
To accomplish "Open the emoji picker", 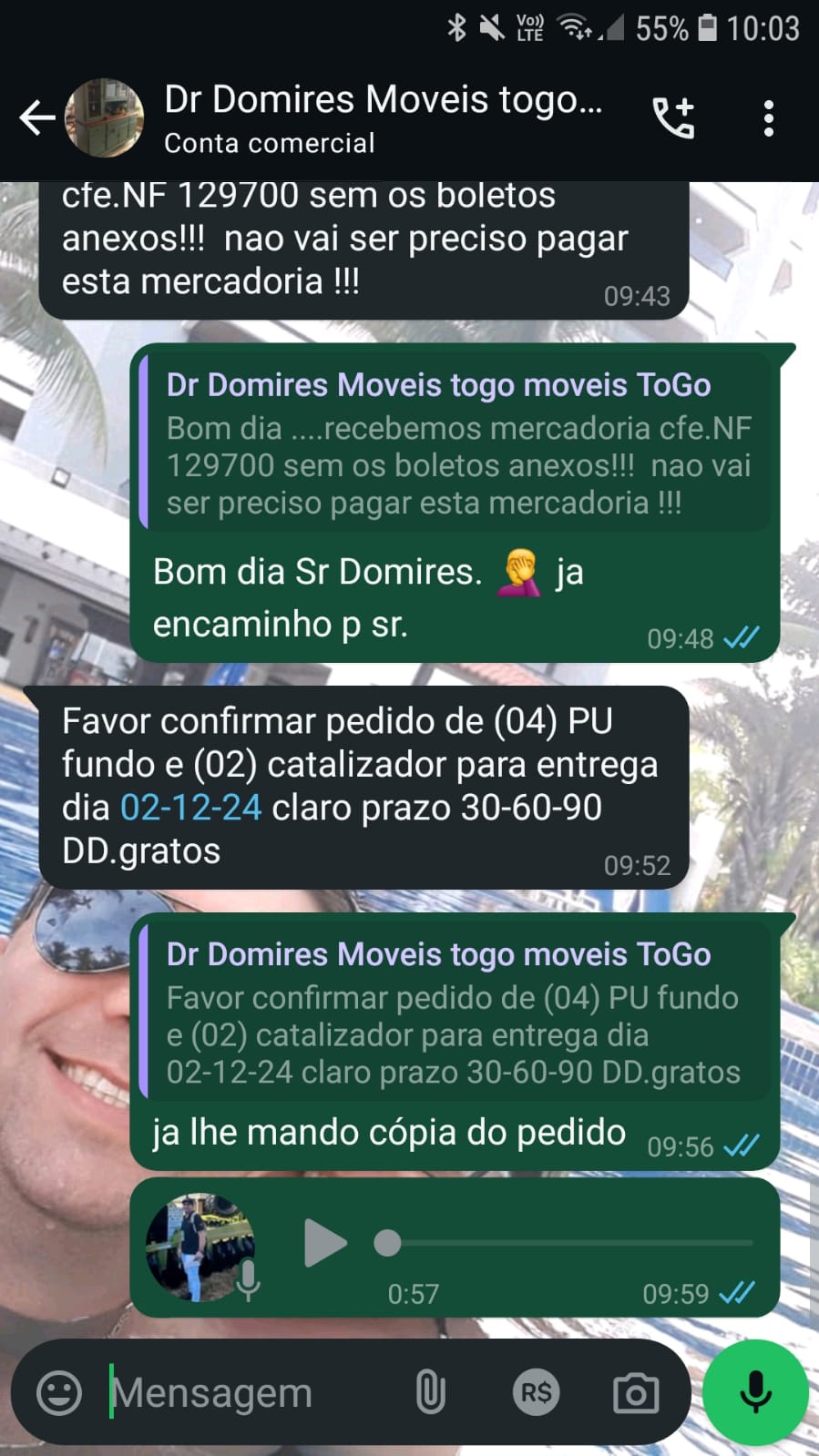I will [59, 1393].
